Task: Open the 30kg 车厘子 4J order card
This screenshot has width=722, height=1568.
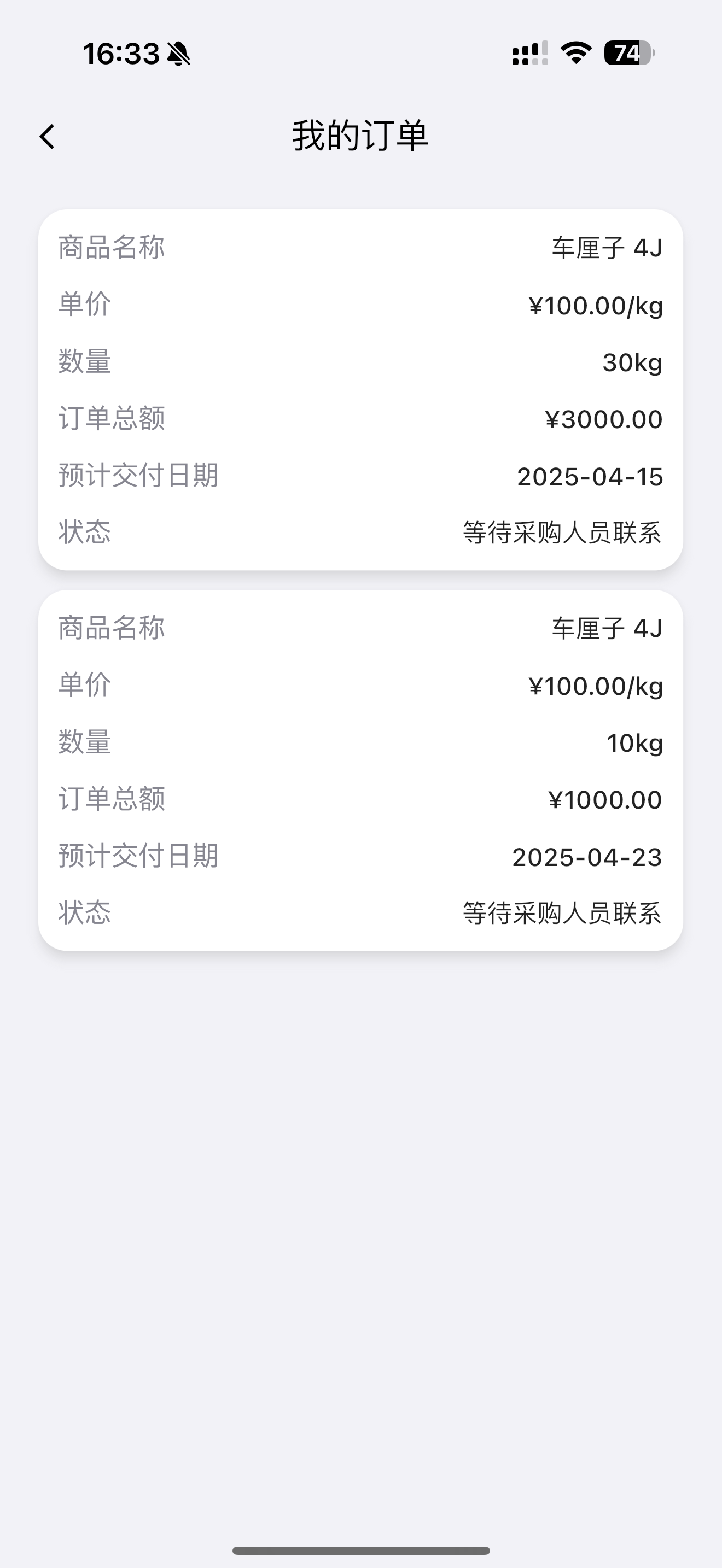Action: point(360,390)
